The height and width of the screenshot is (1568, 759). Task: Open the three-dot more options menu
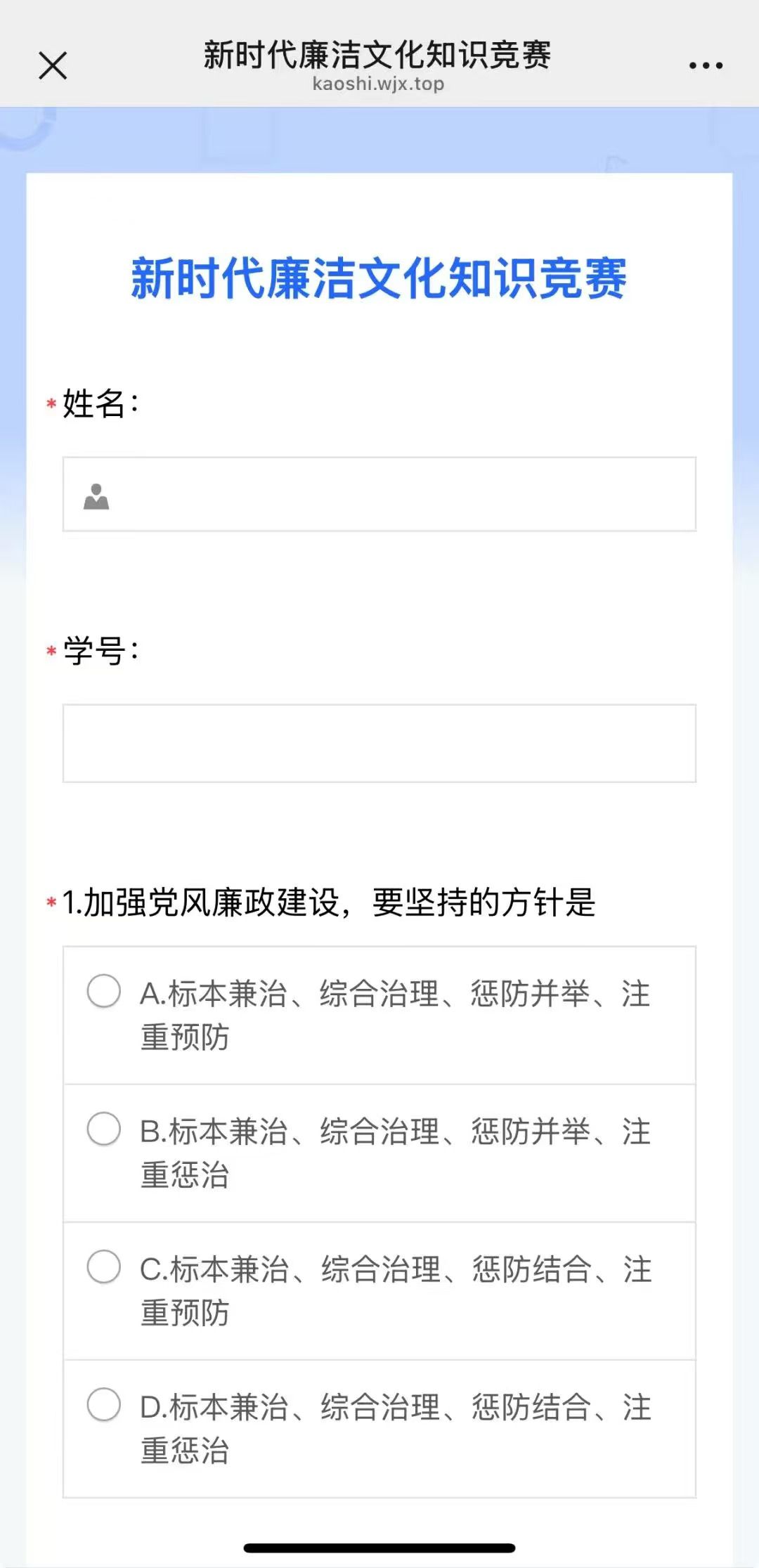click(x=706, y=66)
